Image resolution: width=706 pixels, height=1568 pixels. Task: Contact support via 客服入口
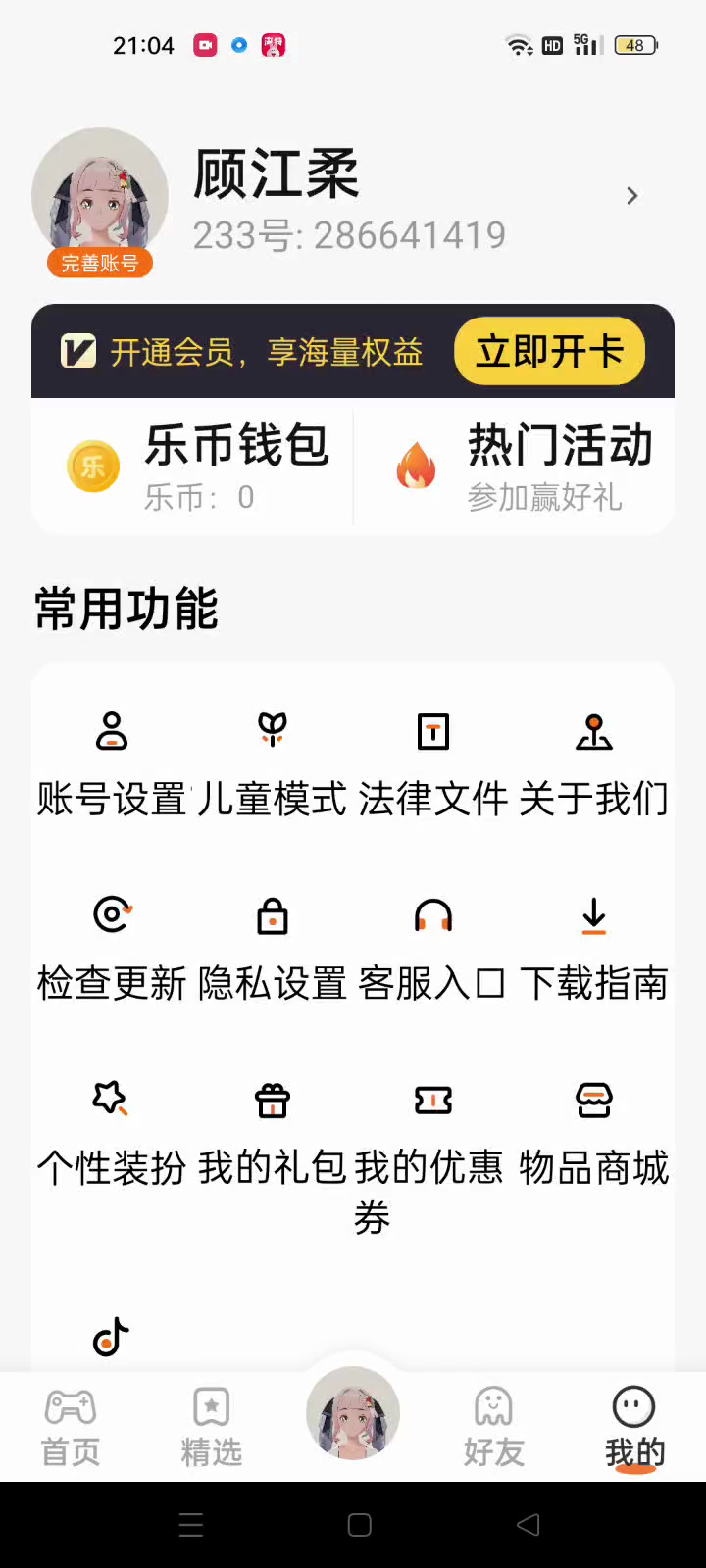point(433,949)
